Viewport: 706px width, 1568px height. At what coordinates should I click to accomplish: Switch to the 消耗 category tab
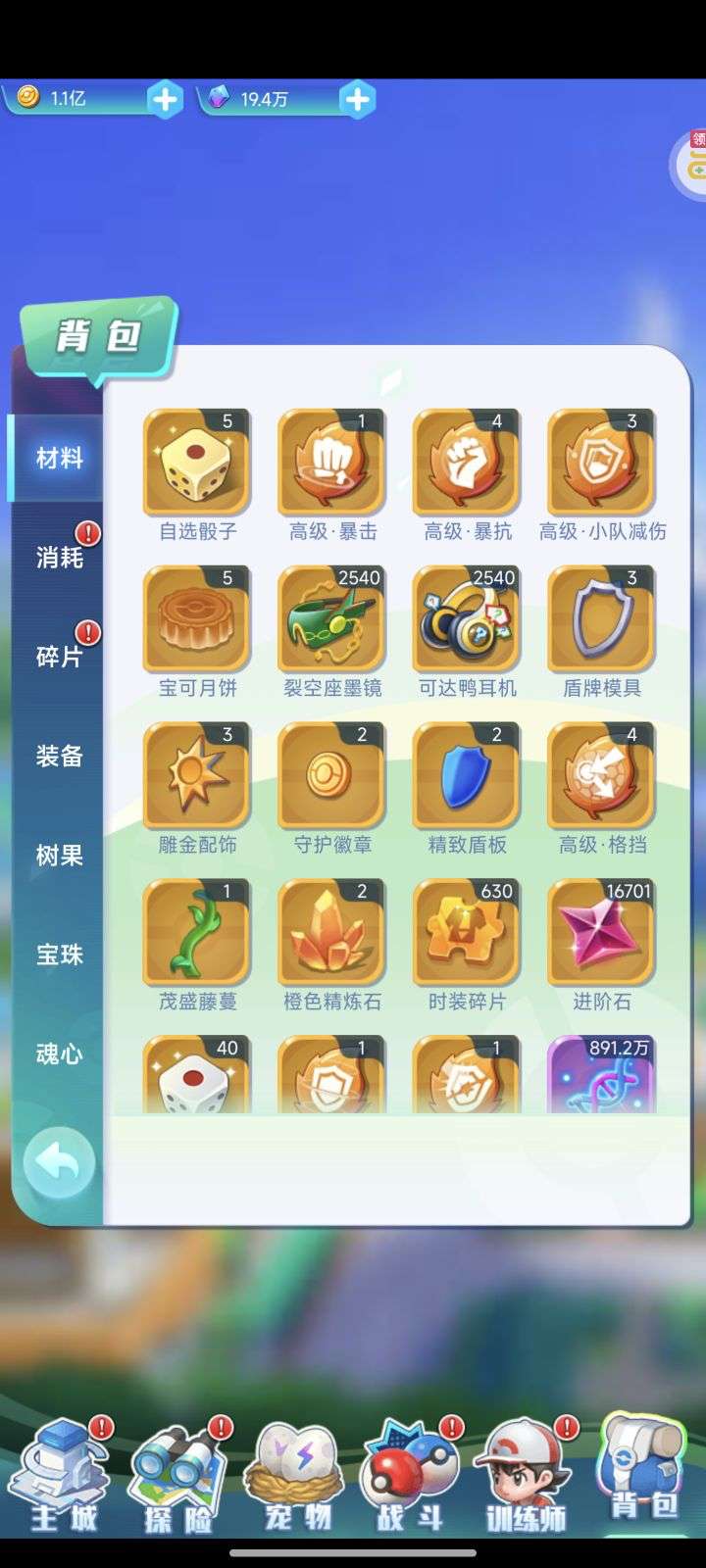point(59,557)
